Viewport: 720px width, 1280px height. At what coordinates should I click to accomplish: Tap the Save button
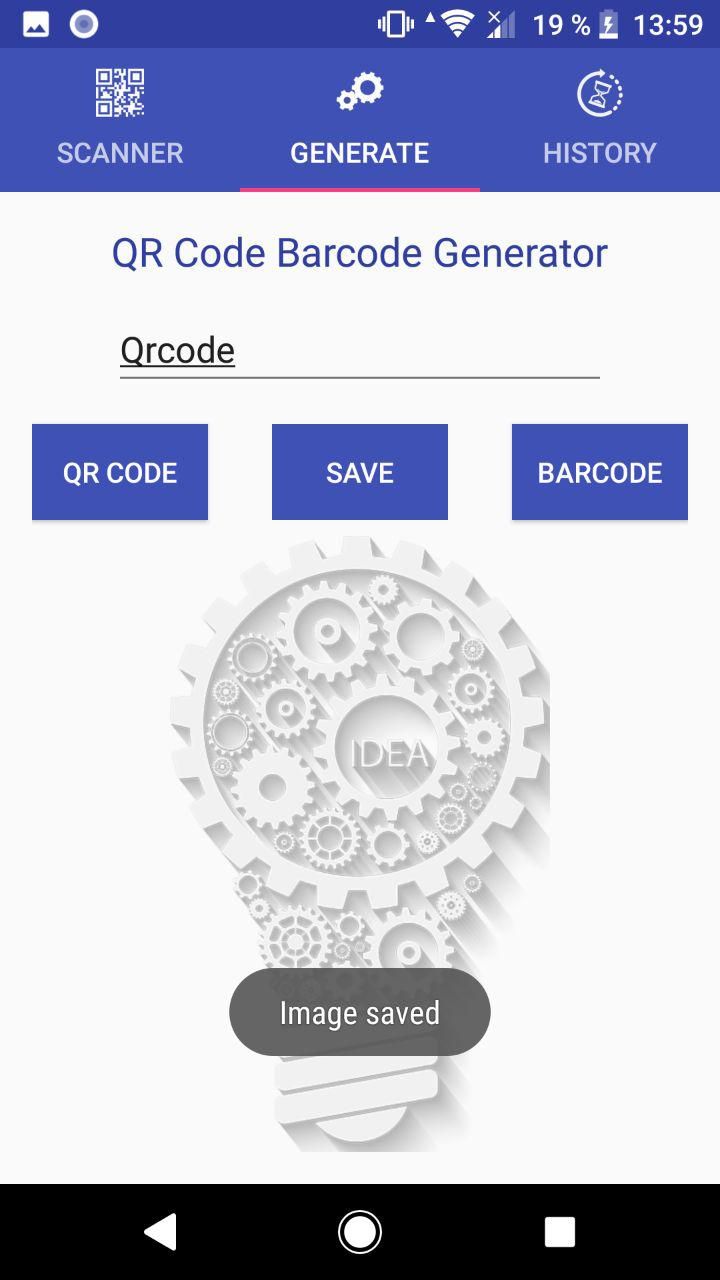coord(360,472)
